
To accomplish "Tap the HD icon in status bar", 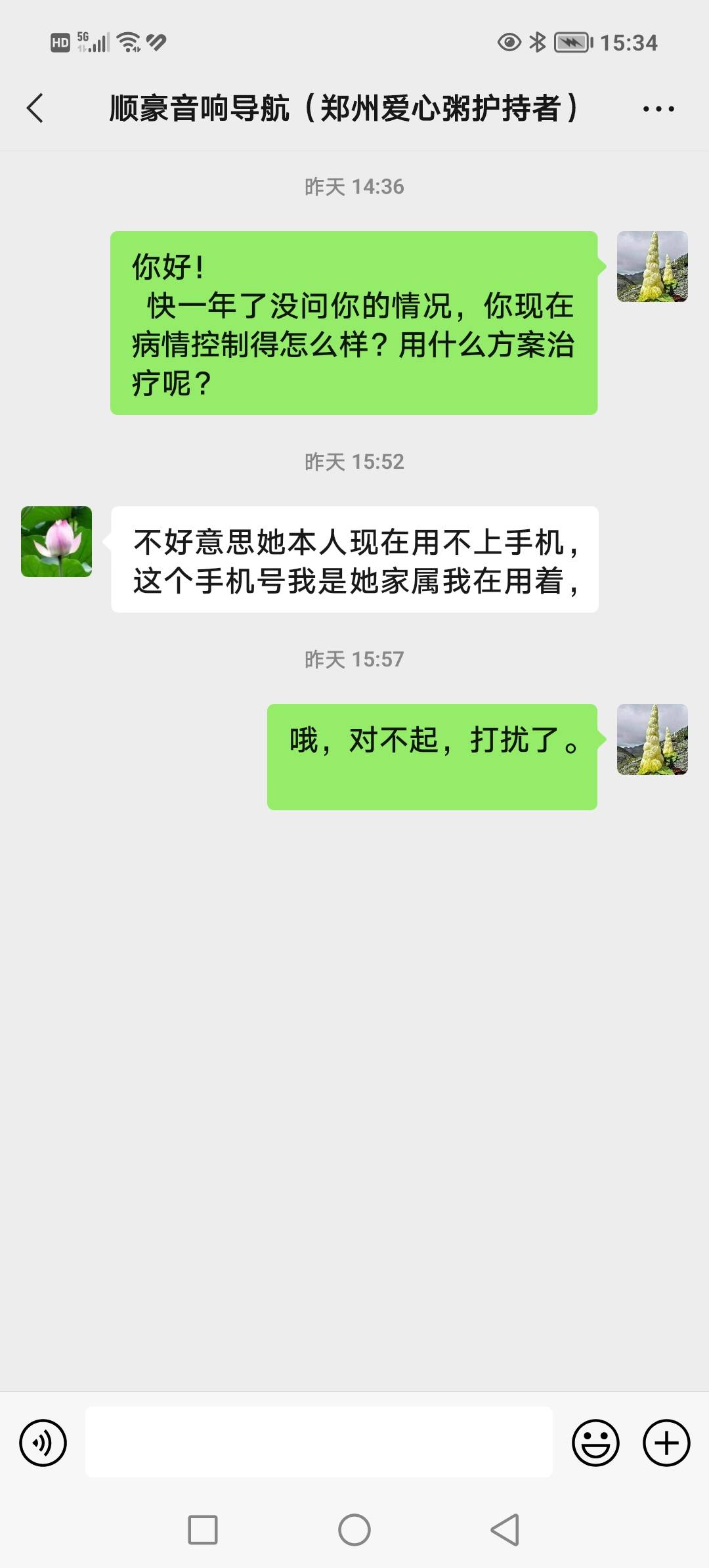I will coord(60,42).
